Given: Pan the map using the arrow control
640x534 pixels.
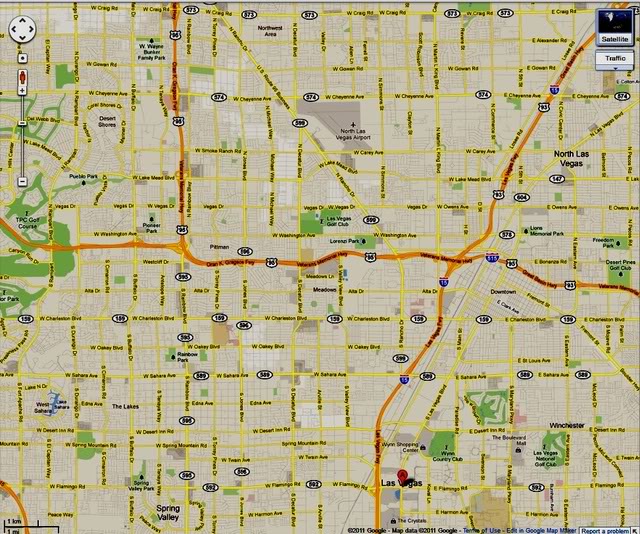Looking at the screenshot, I should (x=22, y=30).
